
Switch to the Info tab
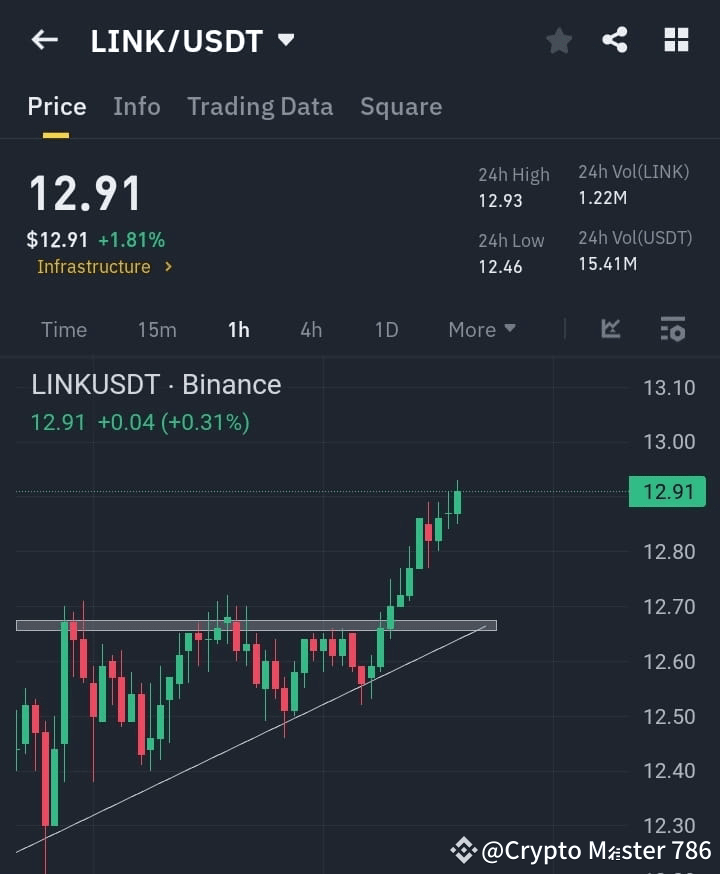tap(137, 107)
